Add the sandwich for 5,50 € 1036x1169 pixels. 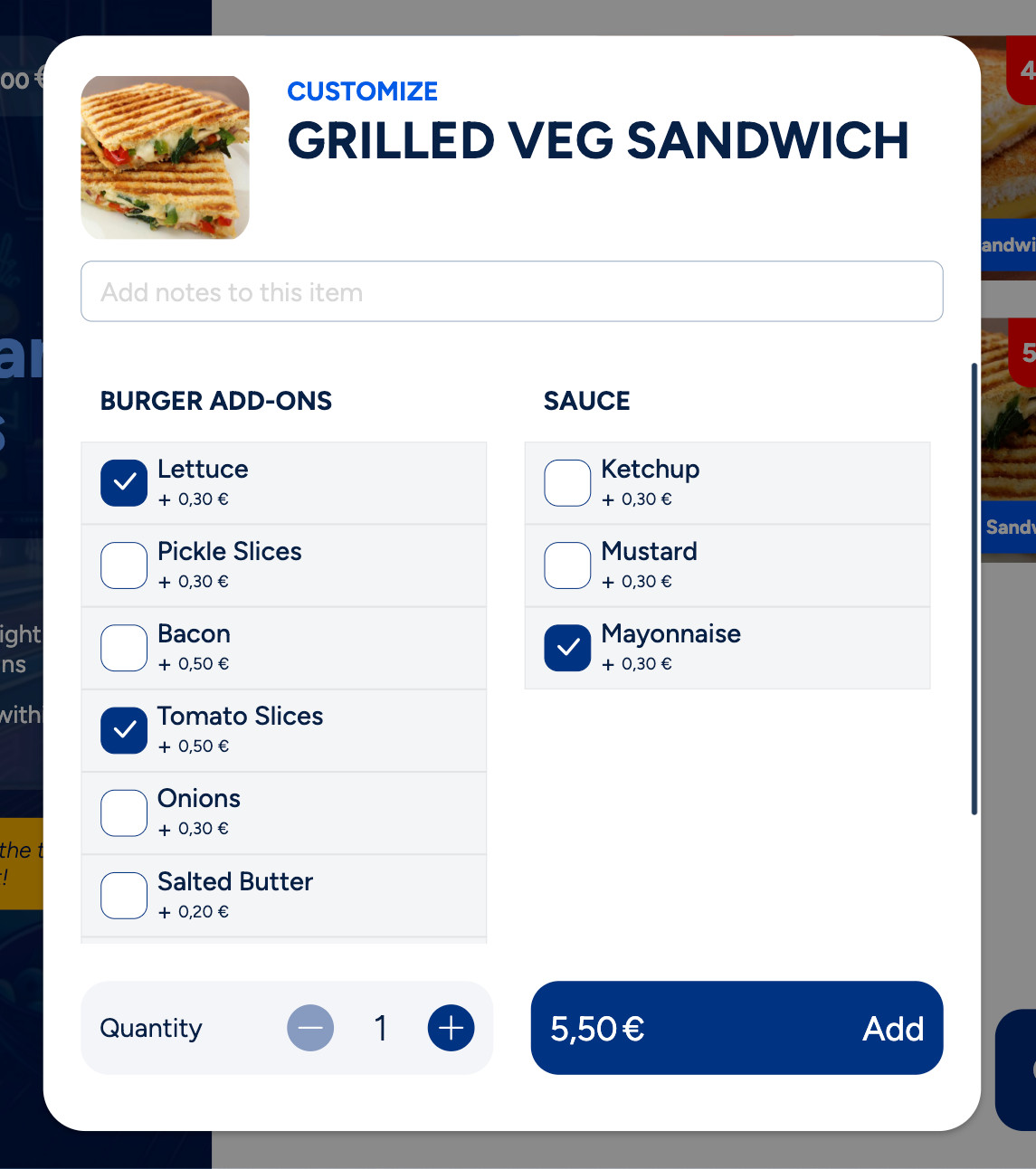[x=737, y=1028]
